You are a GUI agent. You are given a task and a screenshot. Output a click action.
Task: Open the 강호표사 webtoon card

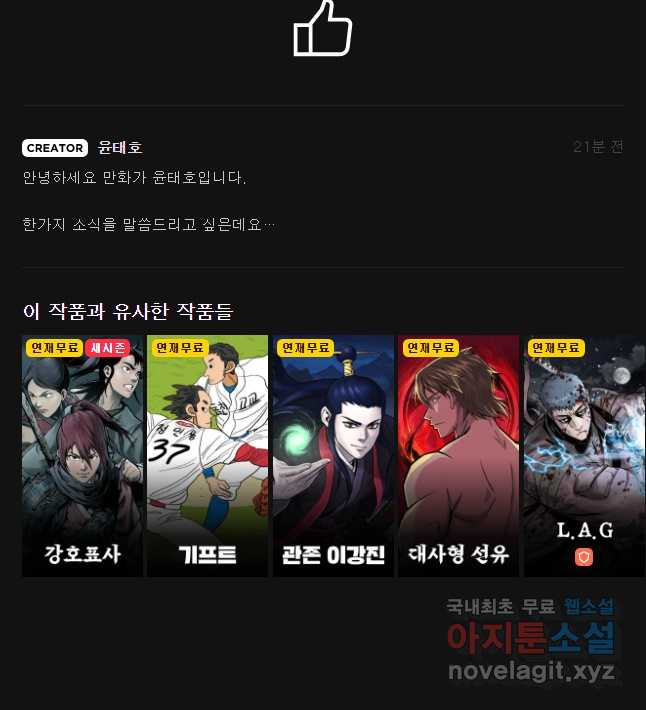82,456
